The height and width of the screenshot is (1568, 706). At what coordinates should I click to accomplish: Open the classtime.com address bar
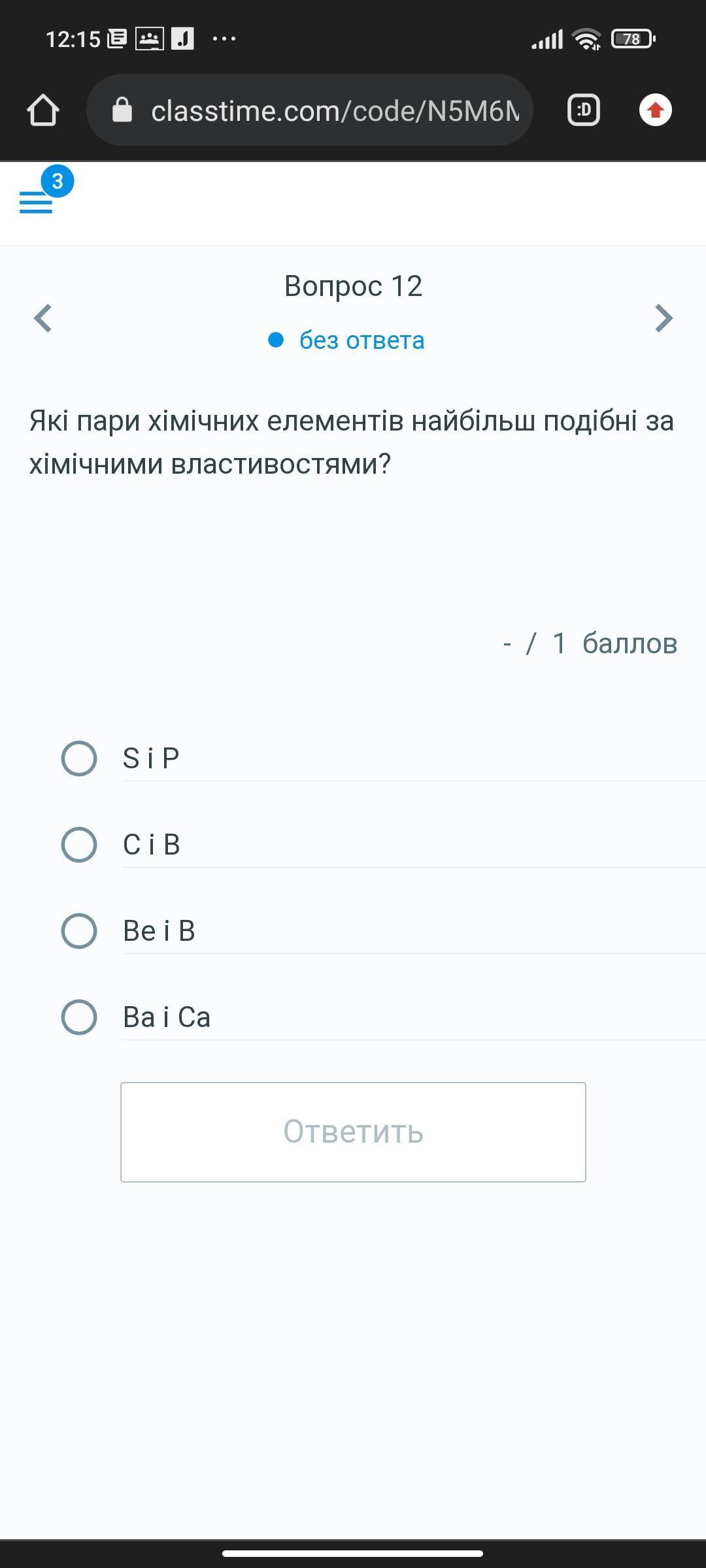click(x=310, y=110)
